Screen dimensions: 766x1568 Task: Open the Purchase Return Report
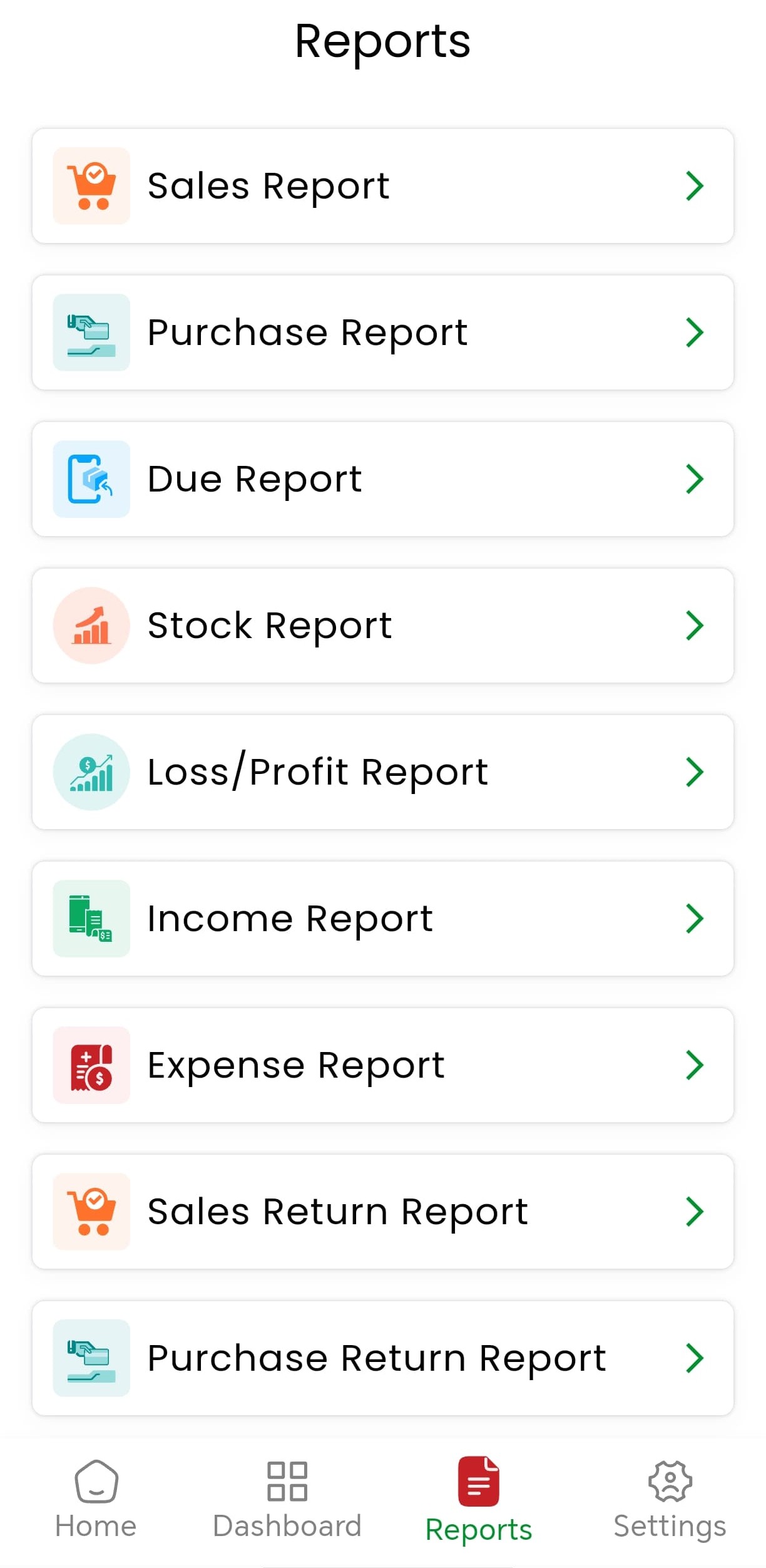click(382, 1358)
